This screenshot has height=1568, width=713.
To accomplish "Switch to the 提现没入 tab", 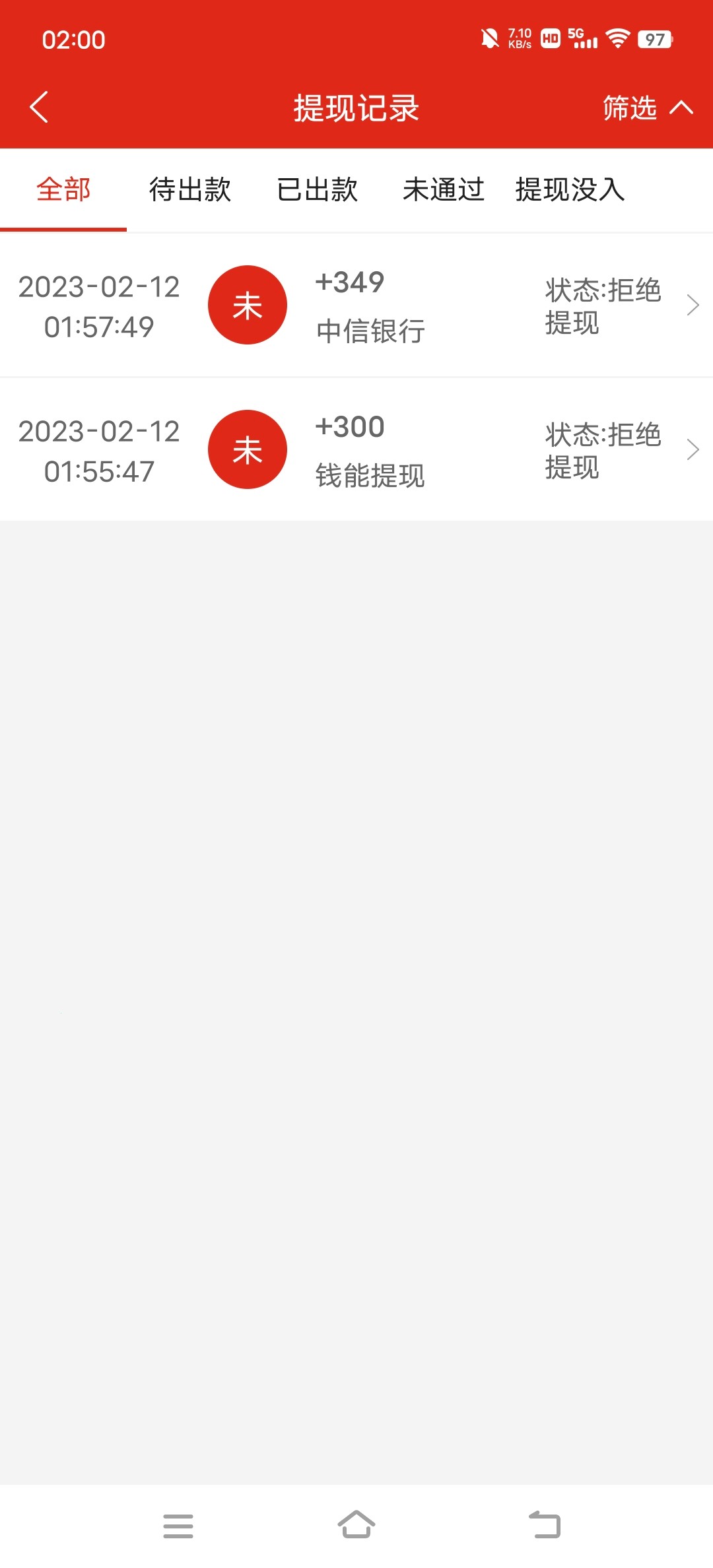I will [569, 190].
